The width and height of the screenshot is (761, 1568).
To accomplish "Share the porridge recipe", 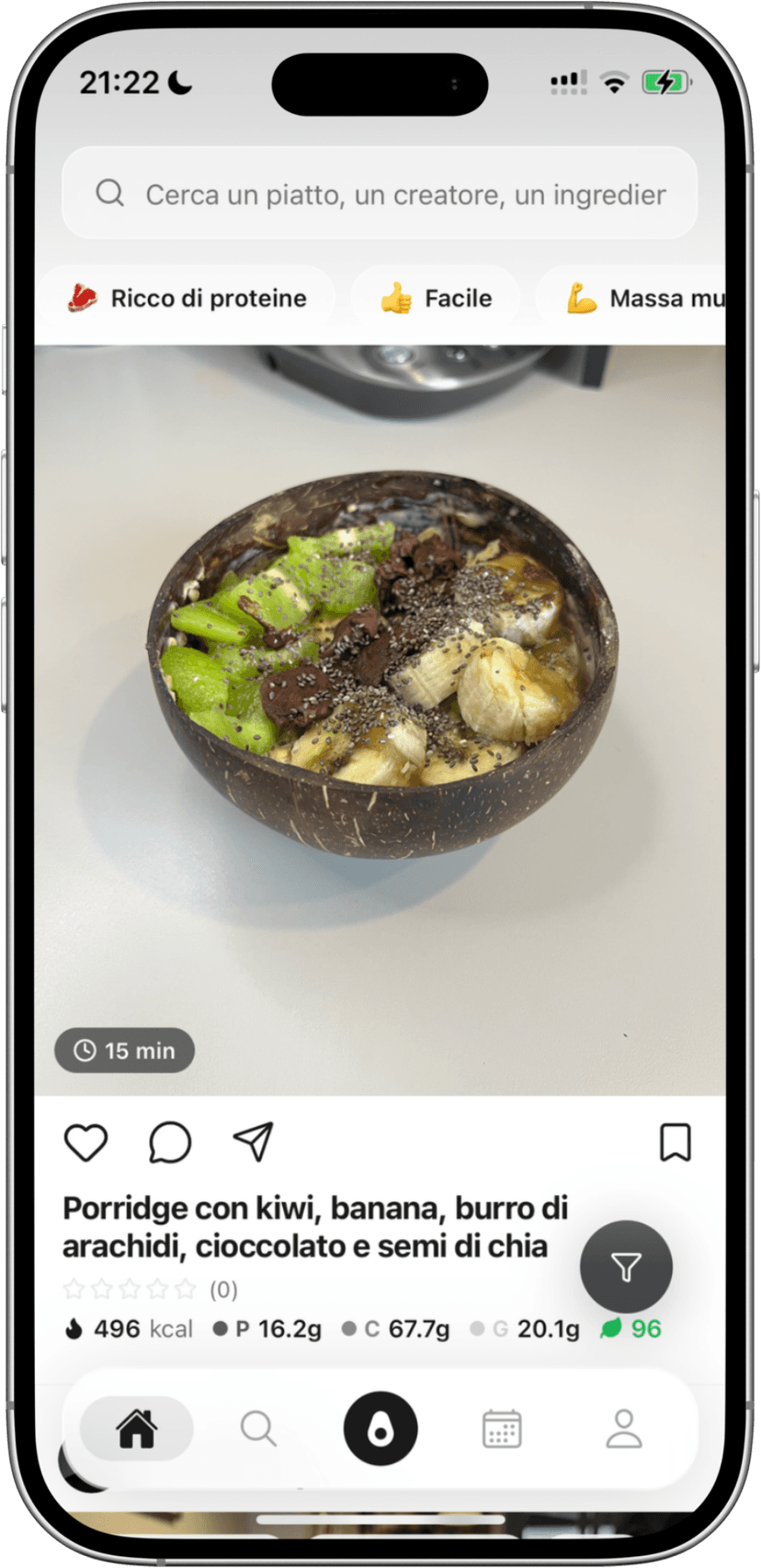I will pyautogui.click(x=254, y=1142).
